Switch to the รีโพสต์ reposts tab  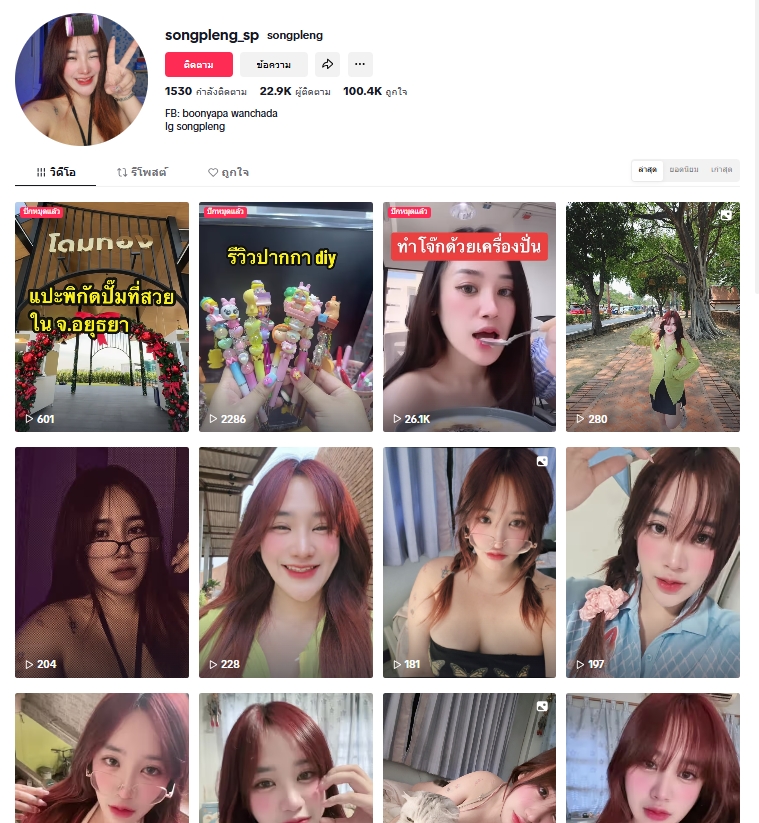pyautogui.click(x=142, y=172)
